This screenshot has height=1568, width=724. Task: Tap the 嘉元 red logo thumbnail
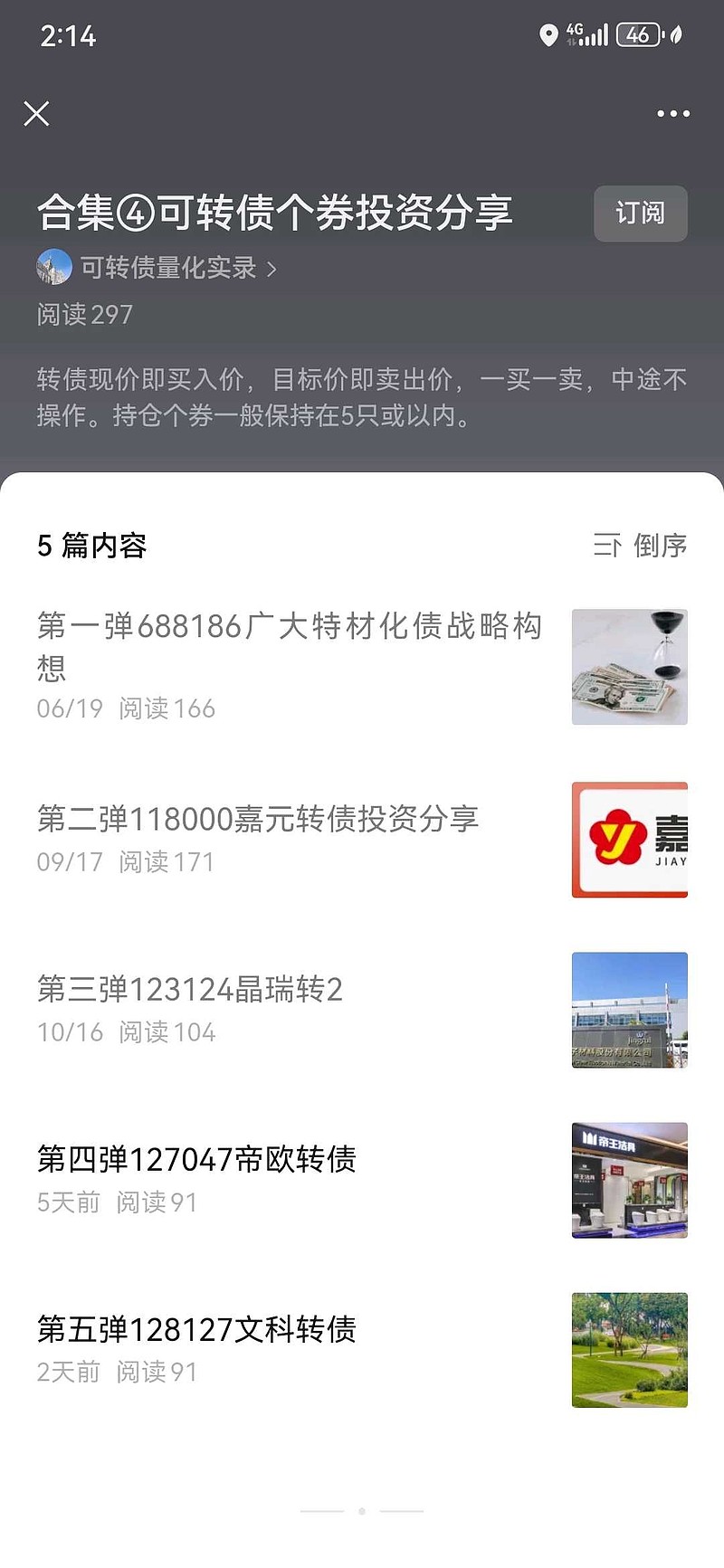pyautogui.click(x=629, y=839)
